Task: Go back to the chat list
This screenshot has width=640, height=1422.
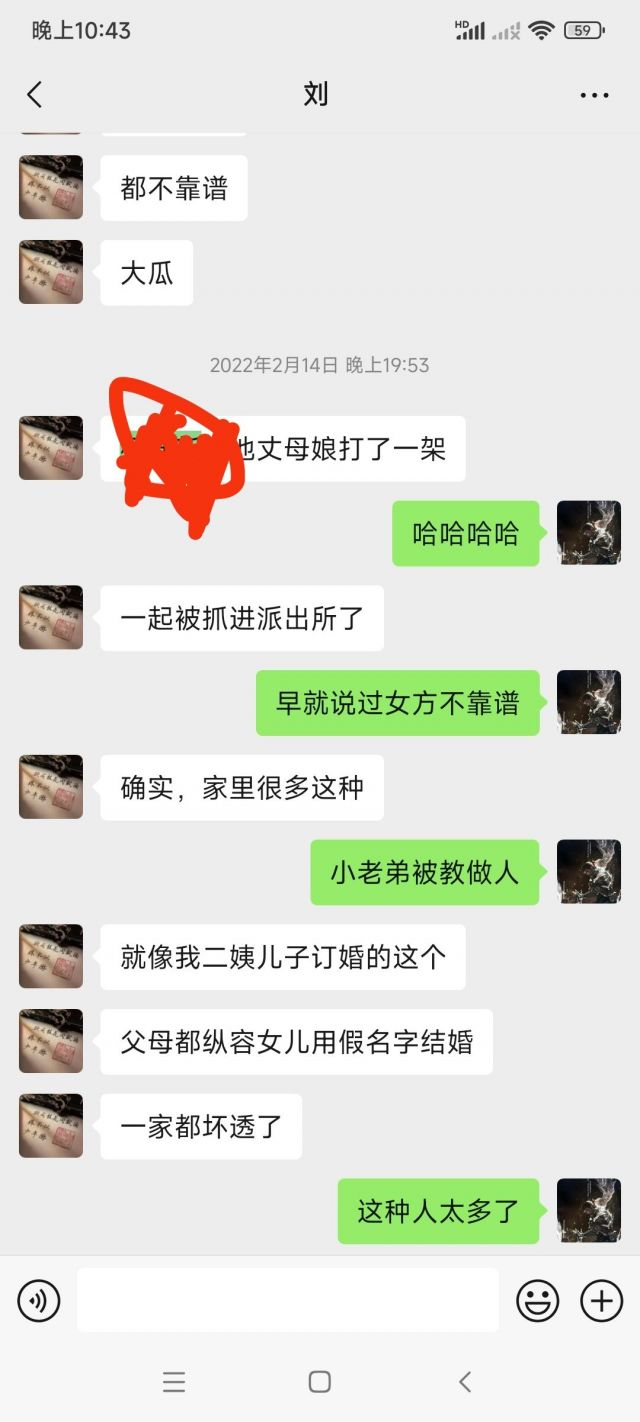Action: [35, 95]
